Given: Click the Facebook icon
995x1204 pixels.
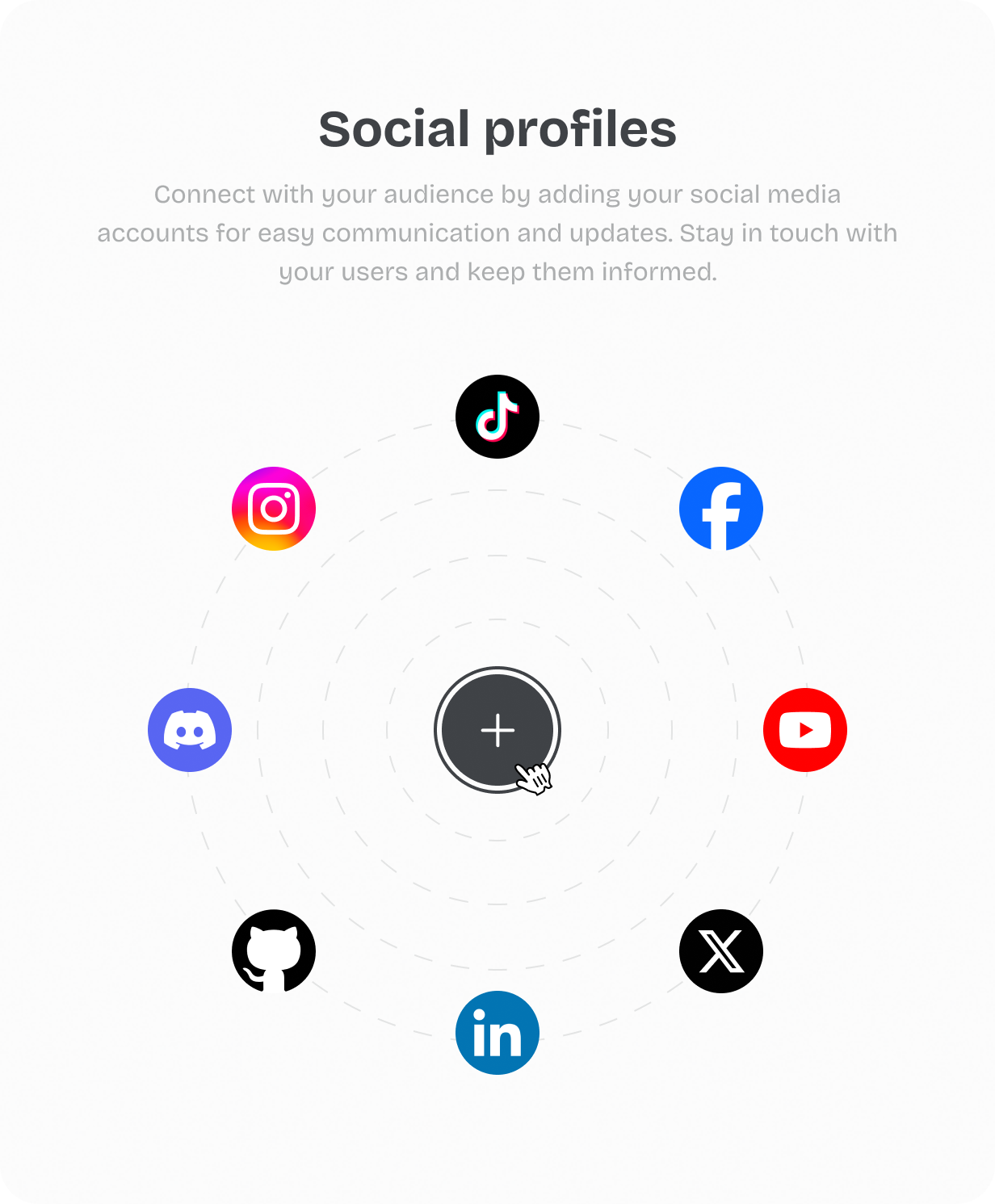Looking at the screenshot, I should pyautogui.click(x=721, y=508).
